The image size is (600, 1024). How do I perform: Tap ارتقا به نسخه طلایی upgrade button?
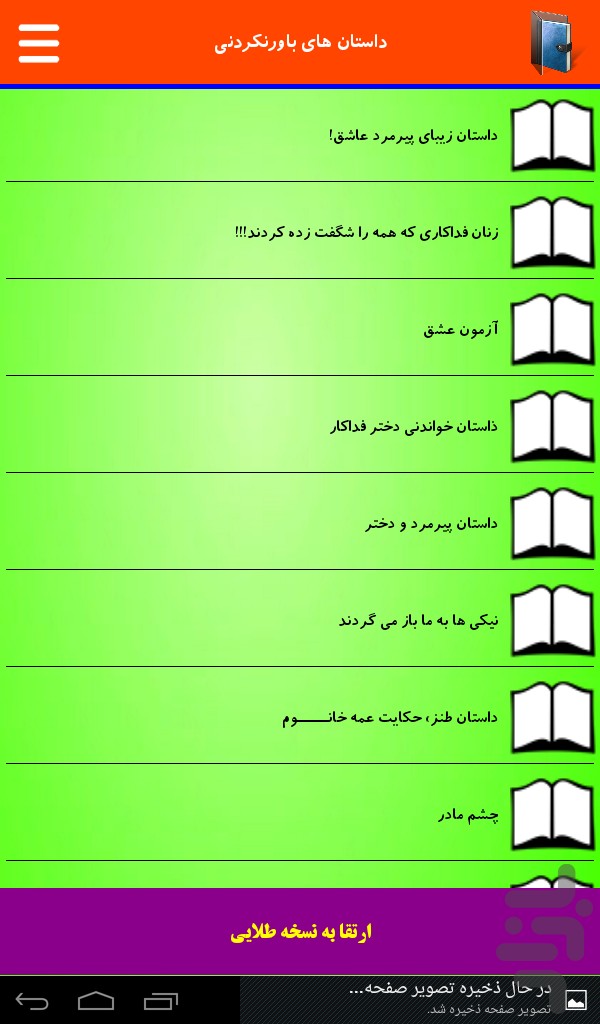click(300, 932)
